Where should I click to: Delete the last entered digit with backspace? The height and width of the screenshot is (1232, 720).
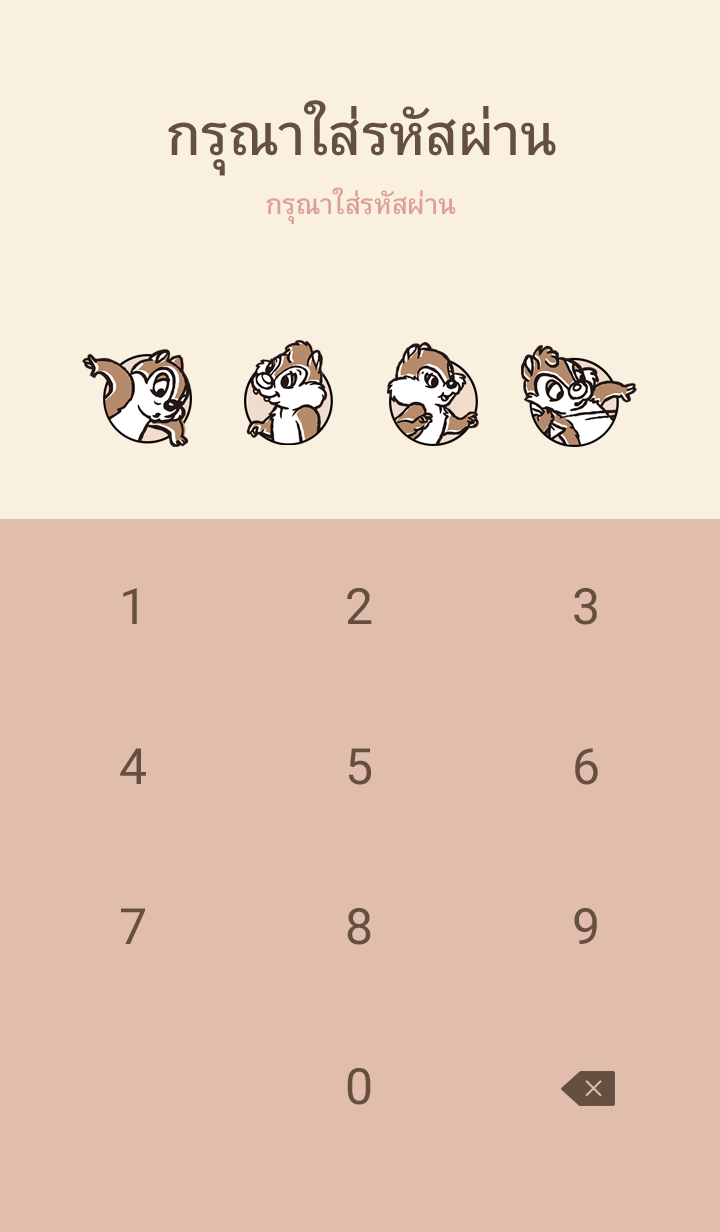[588, 1088]
